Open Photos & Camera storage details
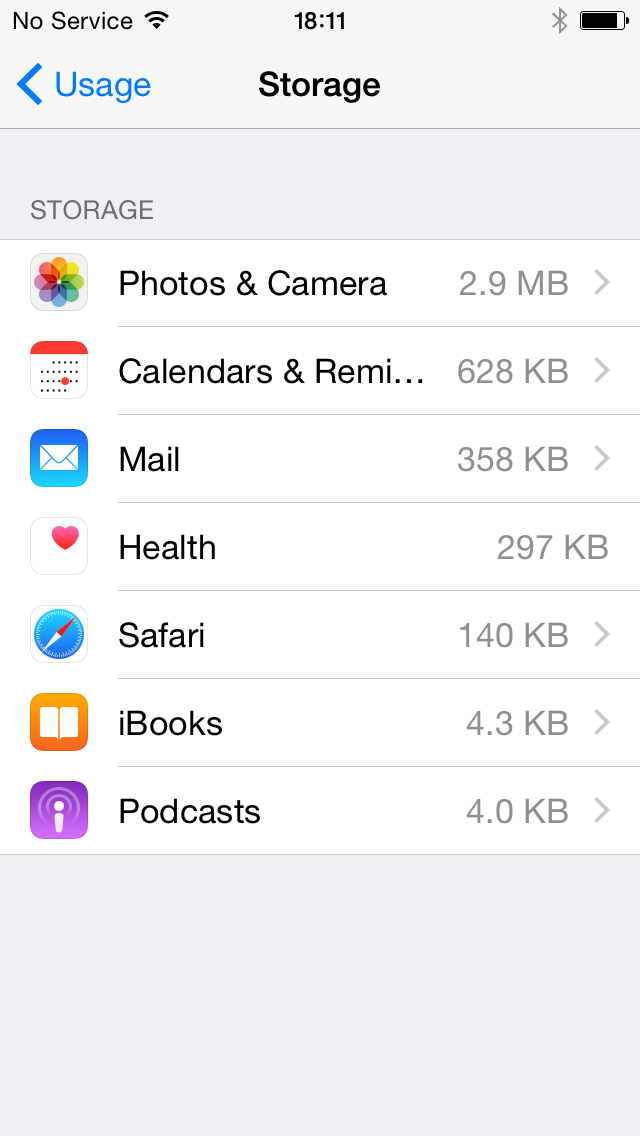Image resolution: width=640 pixels, height=1136 pixels. coord(320,283)
